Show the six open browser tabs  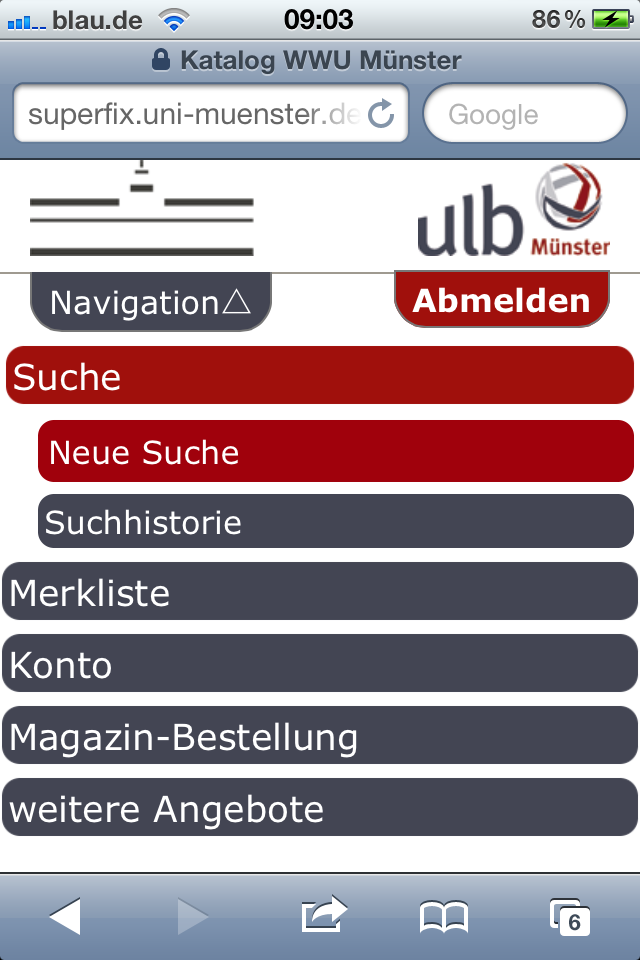coord(570,916)
